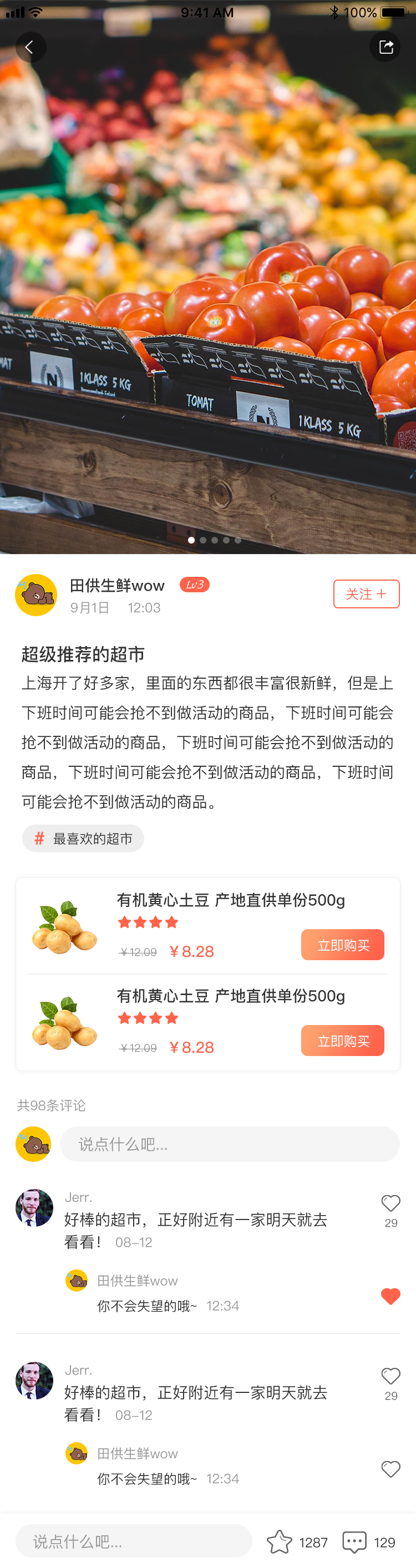Image resolution: width=416 pixels, height=1568 pixels.
Task: Buy the second 有机黄心土豆 with 立即购买
Action: point(342,1041)
